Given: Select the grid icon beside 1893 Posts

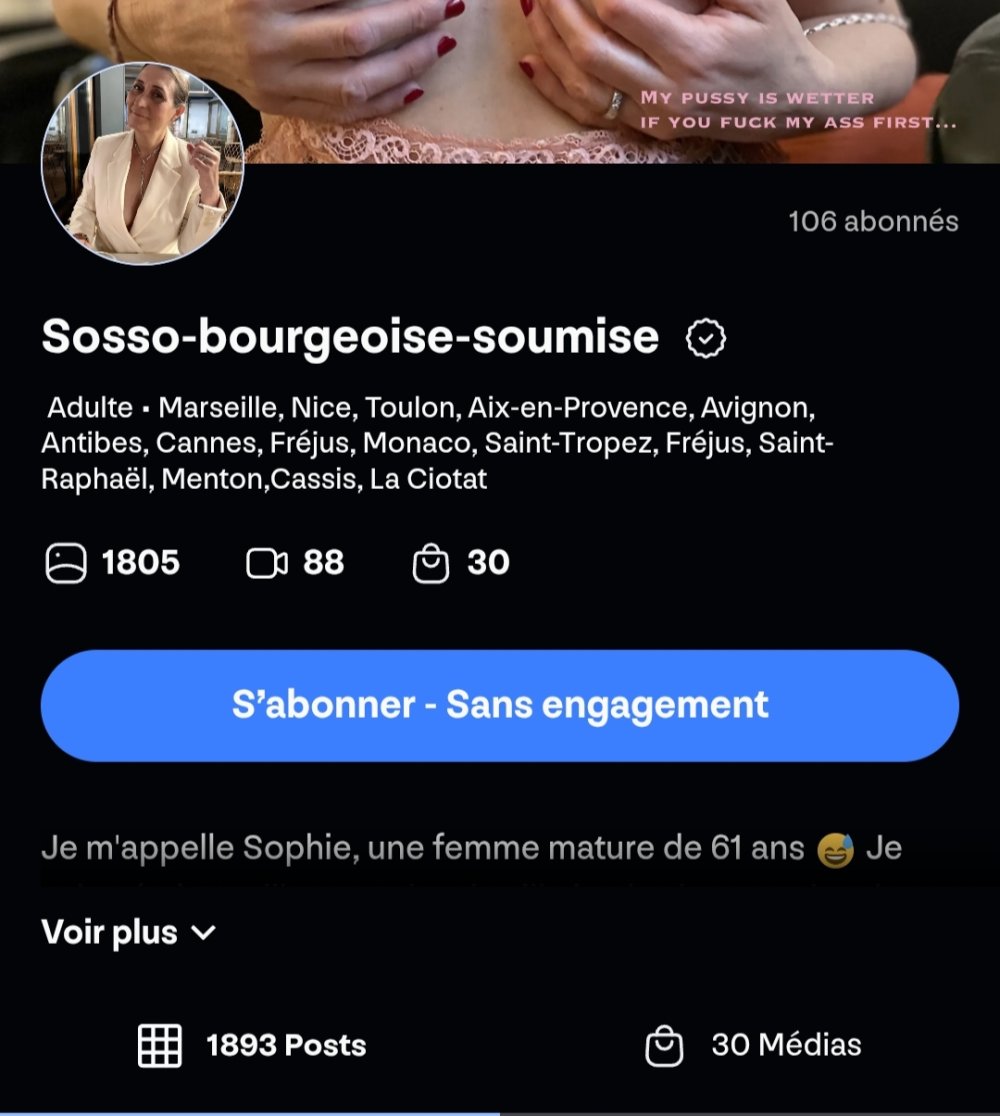Looking at the screenshot, I should [160, 1044].
